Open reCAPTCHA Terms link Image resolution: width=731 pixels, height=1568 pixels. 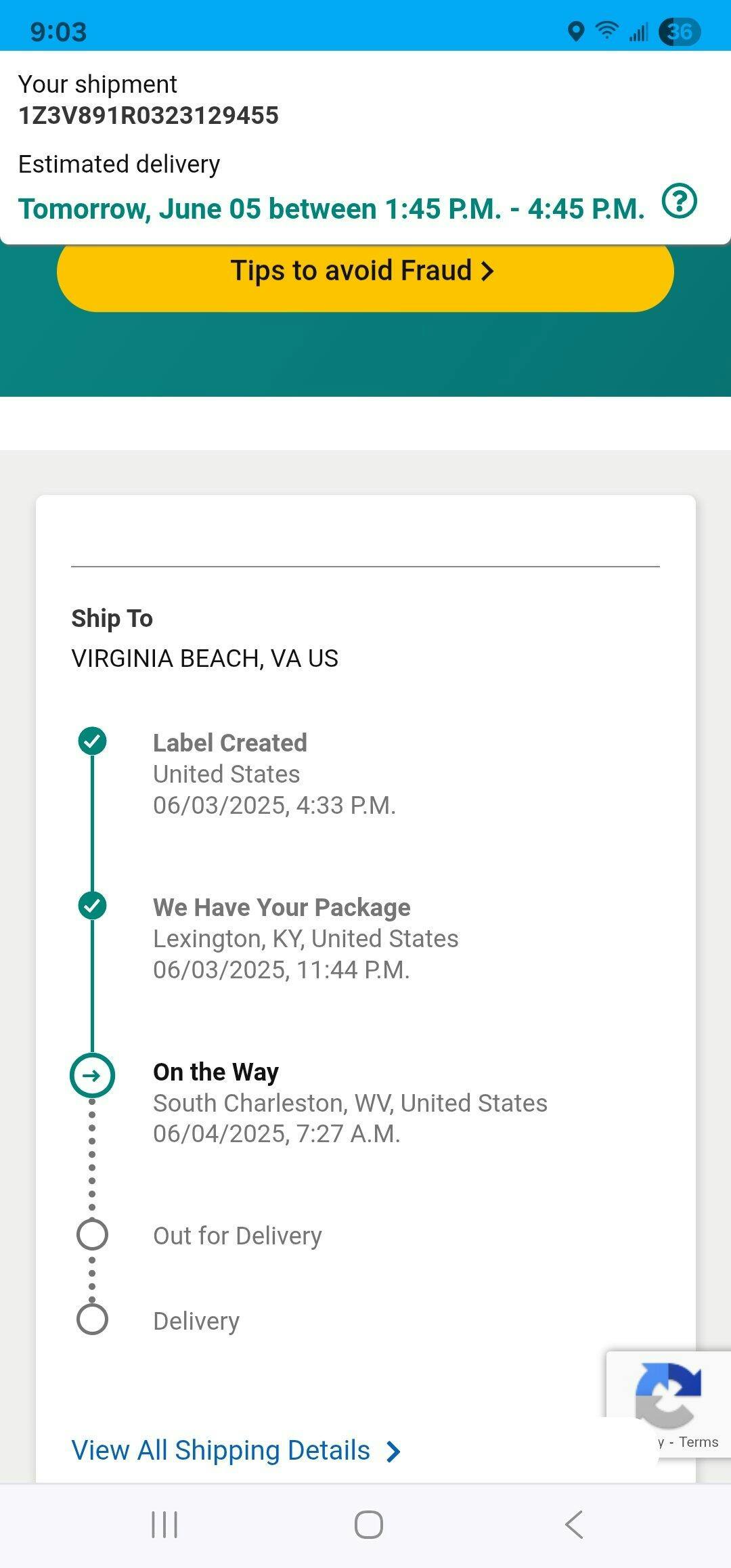(x=699, y=1442)
